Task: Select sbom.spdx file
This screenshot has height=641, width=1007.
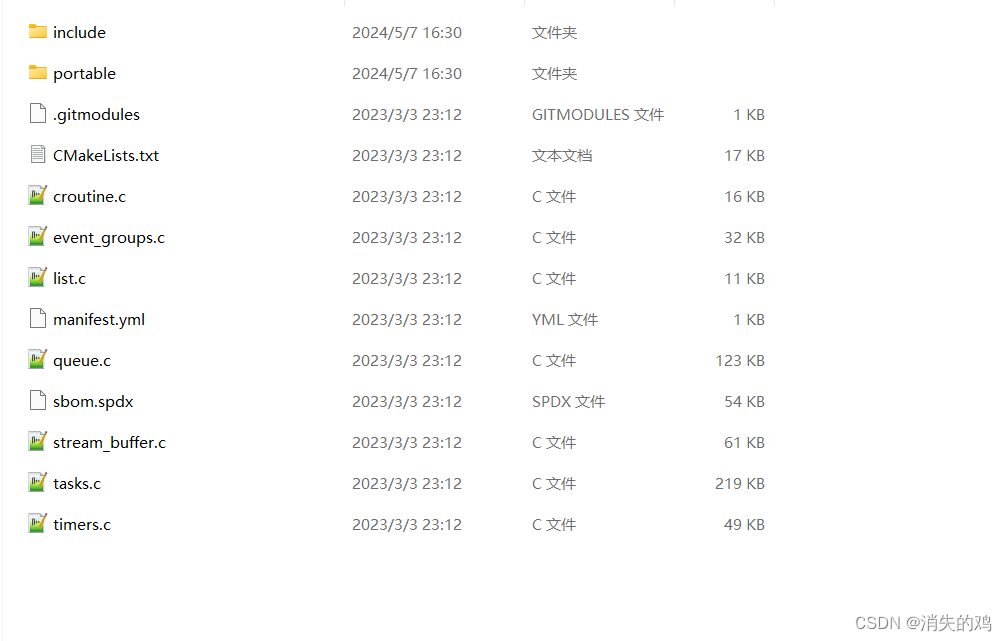Action: pyautogui.click(x=92, y=401)
